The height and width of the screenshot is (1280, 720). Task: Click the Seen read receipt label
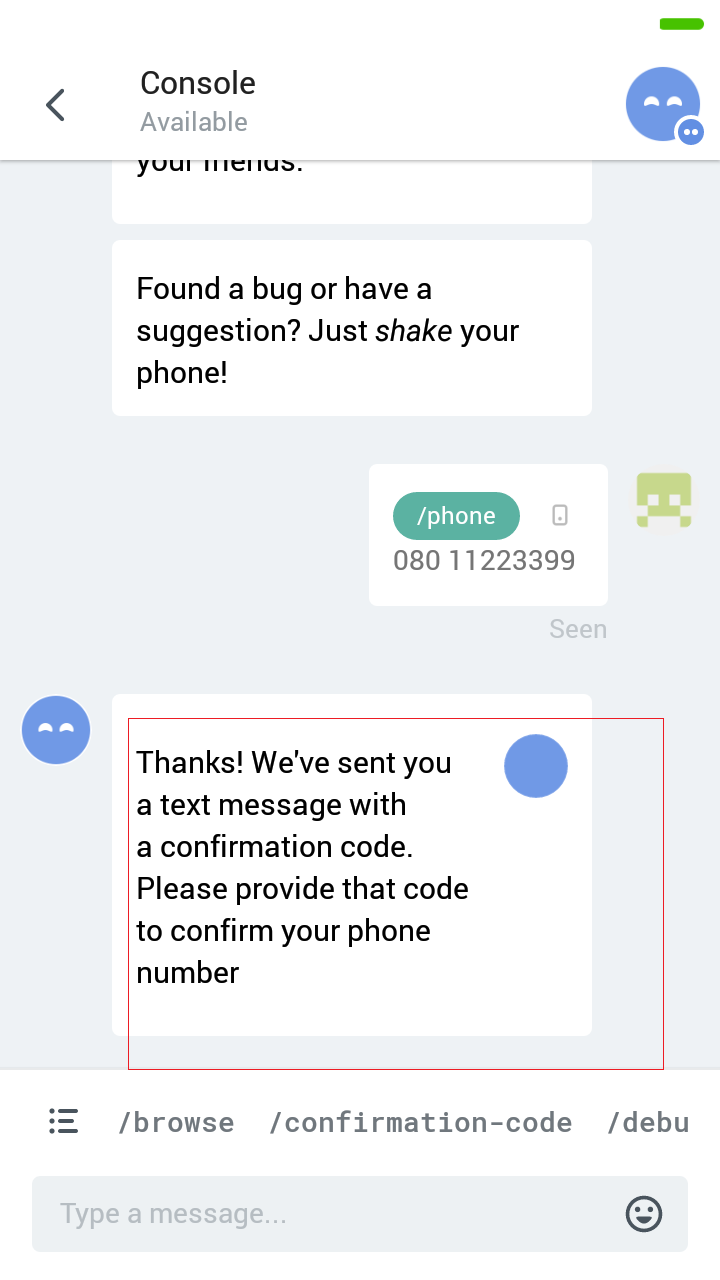(578, 628)
